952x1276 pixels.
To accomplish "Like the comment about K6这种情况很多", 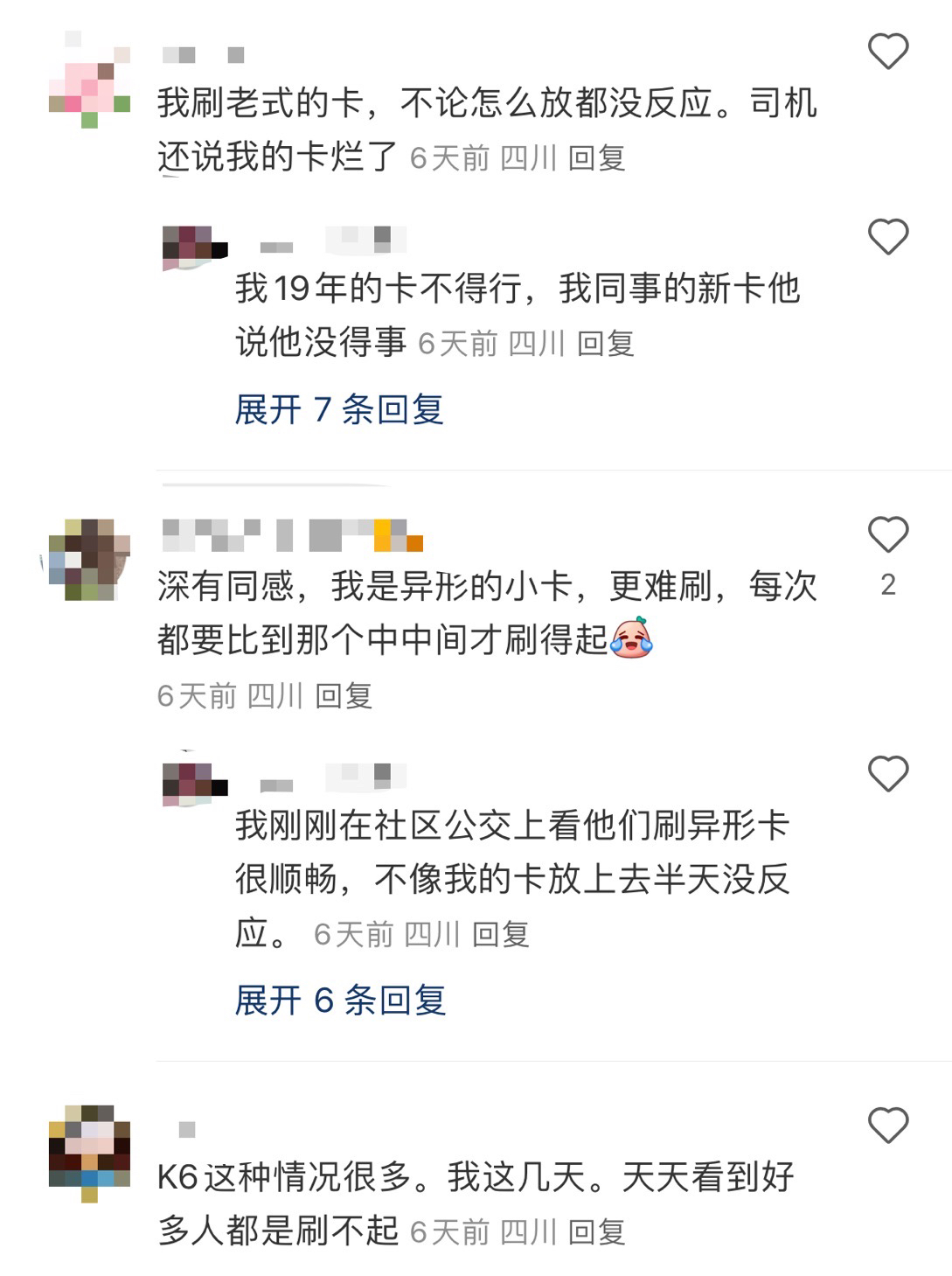I will [887, 1125].
